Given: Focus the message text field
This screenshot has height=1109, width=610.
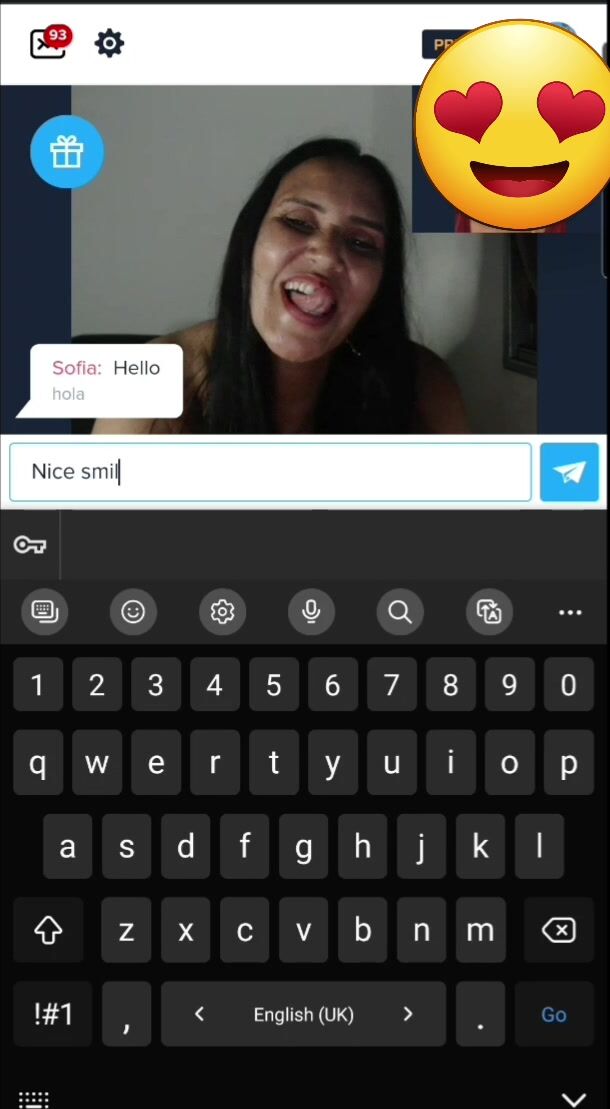Looking at the screenshot, I should pos(270,472).
